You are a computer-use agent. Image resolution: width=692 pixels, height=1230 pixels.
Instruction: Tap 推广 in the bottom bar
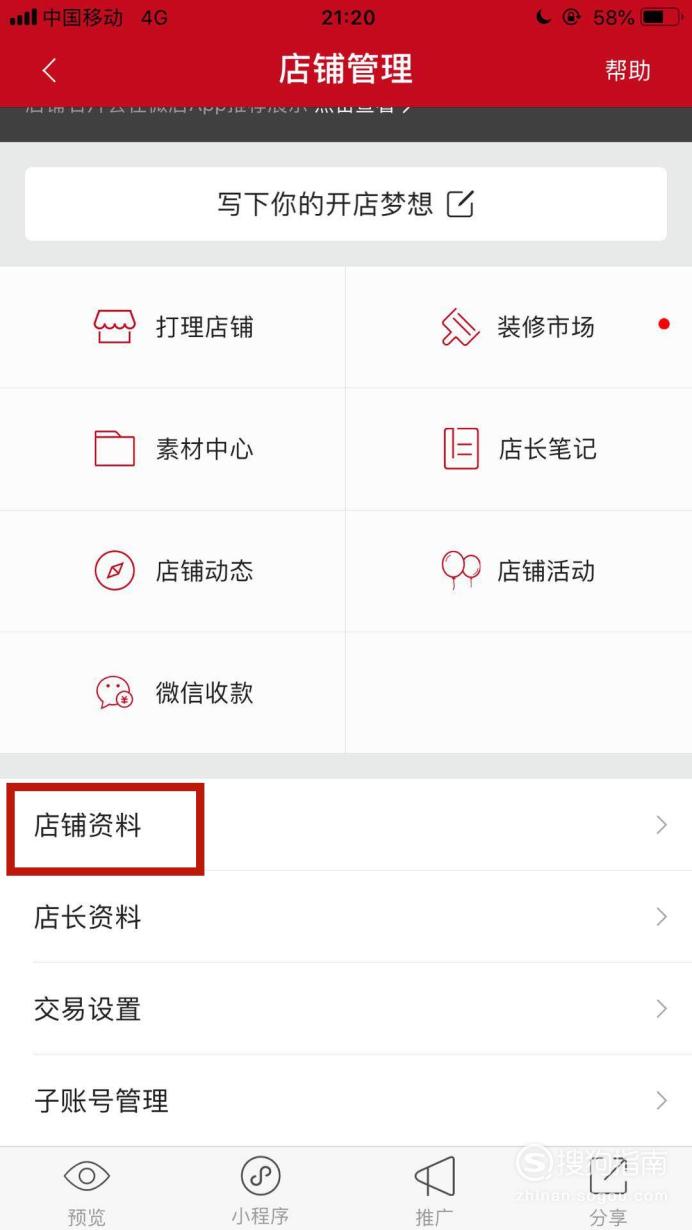click(x=434, y=1190)
